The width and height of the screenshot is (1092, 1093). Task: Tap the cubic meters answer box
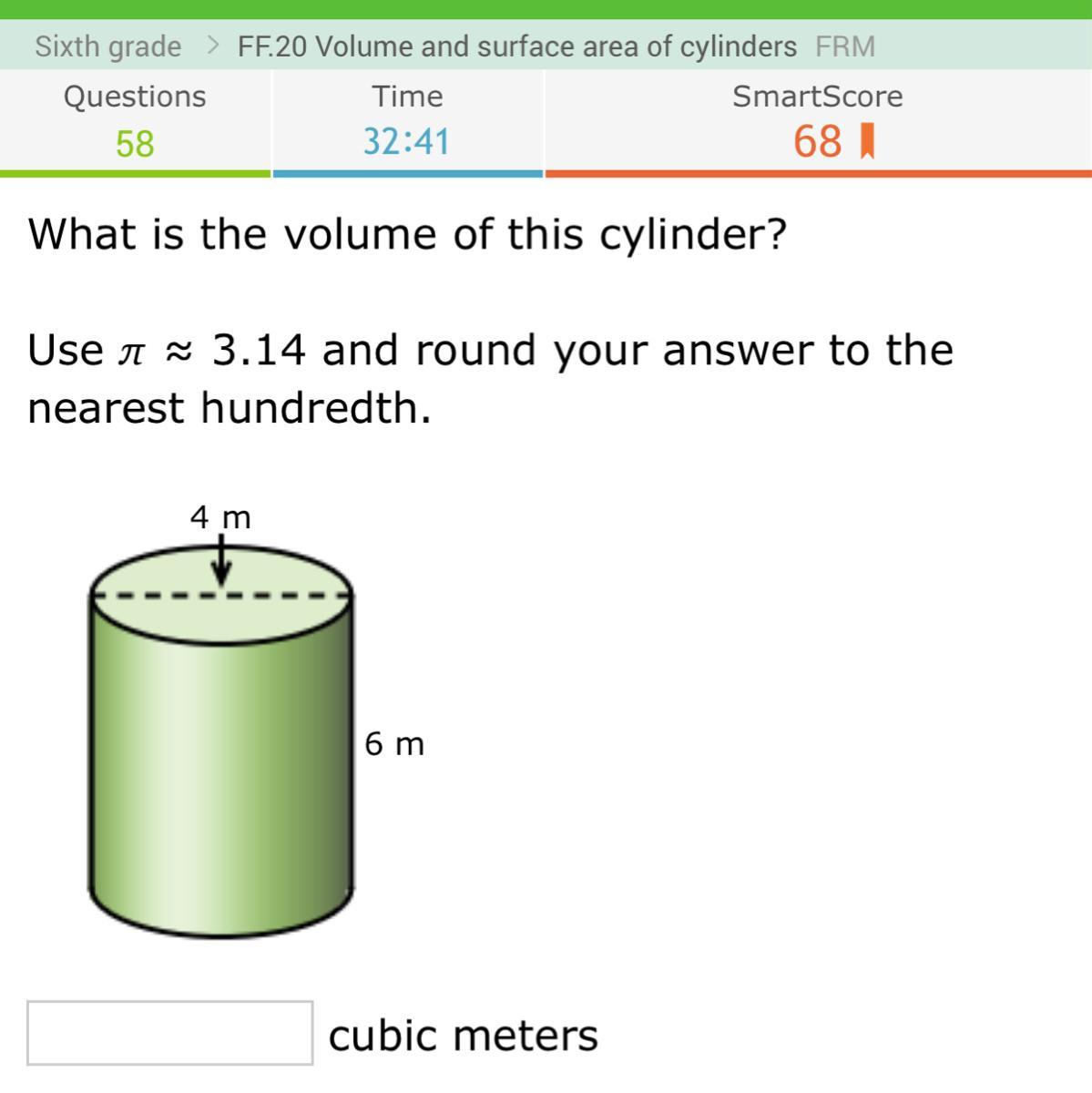tap(169, 1033)
